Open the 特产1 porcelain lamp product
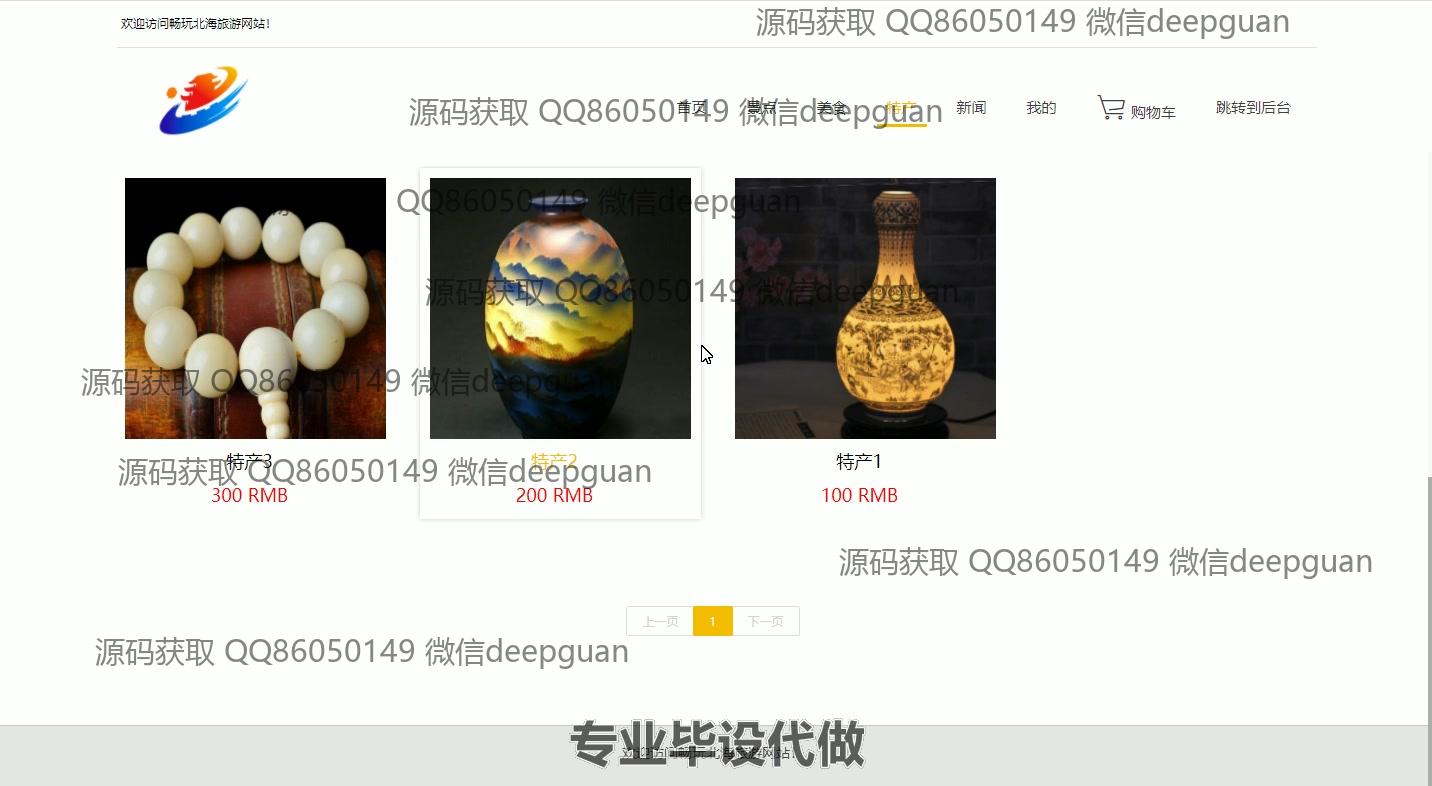 [865, 308]
